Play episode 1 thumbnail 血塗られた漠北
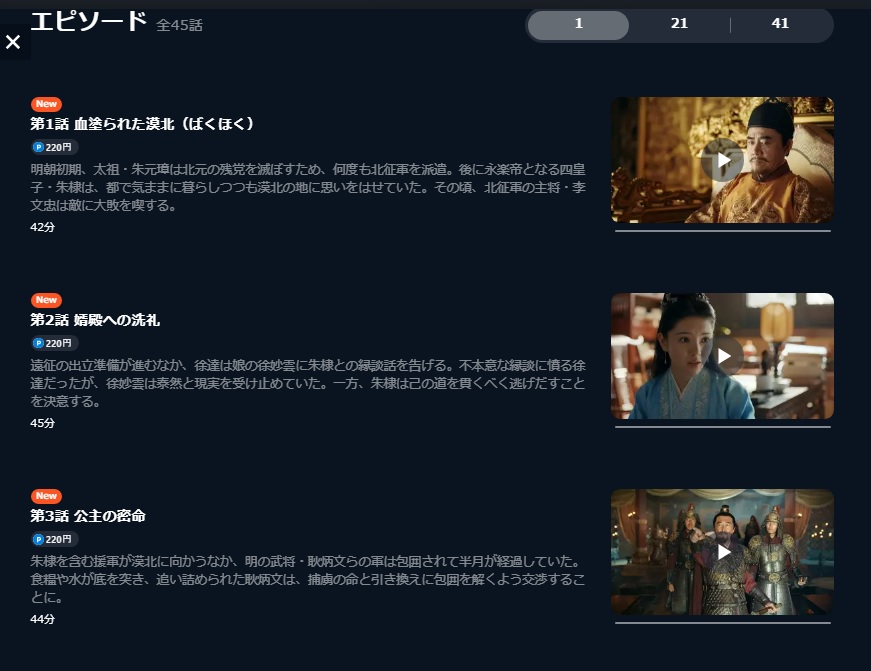The image size is (871, 671). (x=722, y=160)
